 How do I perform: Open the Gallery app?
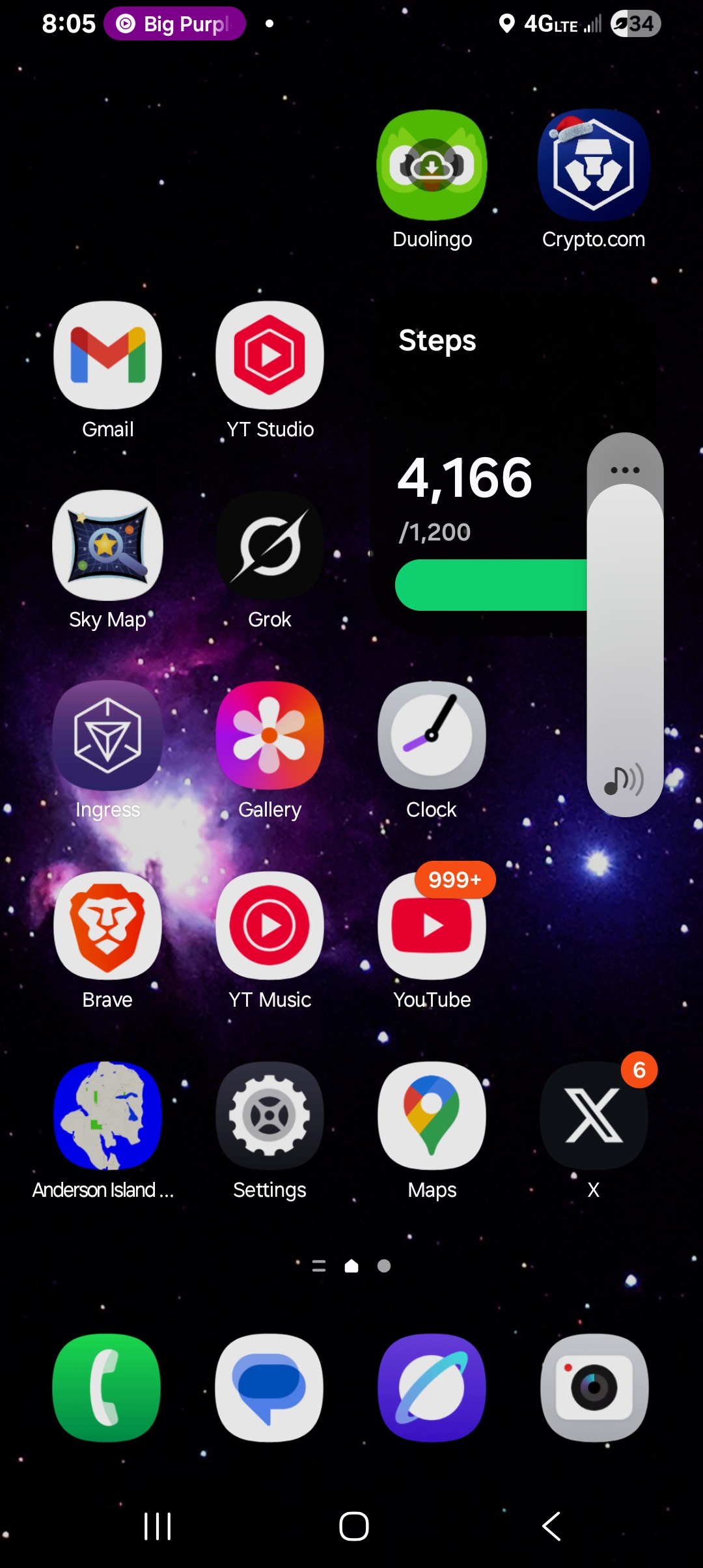[x=269, y=735]
